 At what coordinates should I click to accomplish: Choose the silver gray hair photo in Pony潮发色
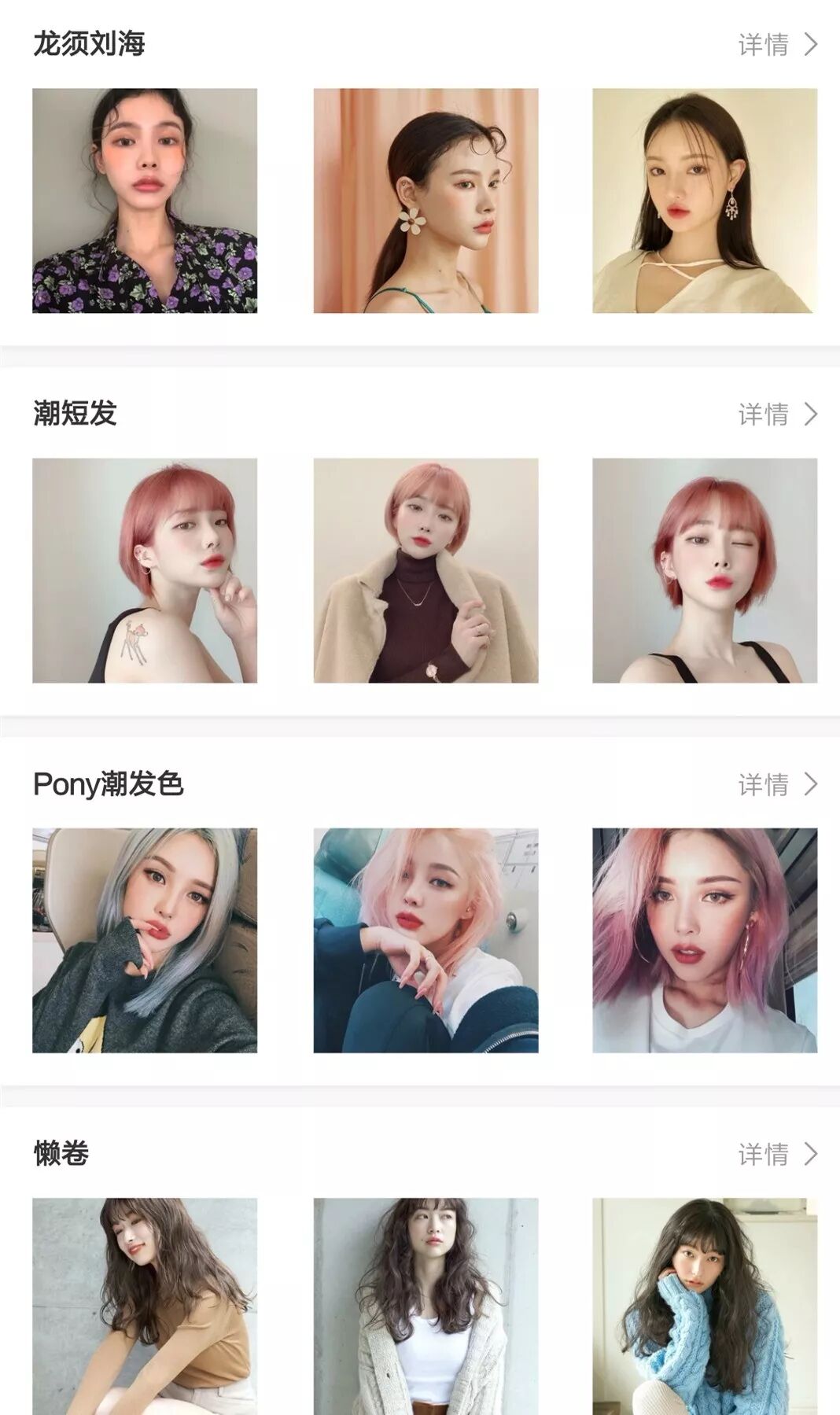pos(145,940)
